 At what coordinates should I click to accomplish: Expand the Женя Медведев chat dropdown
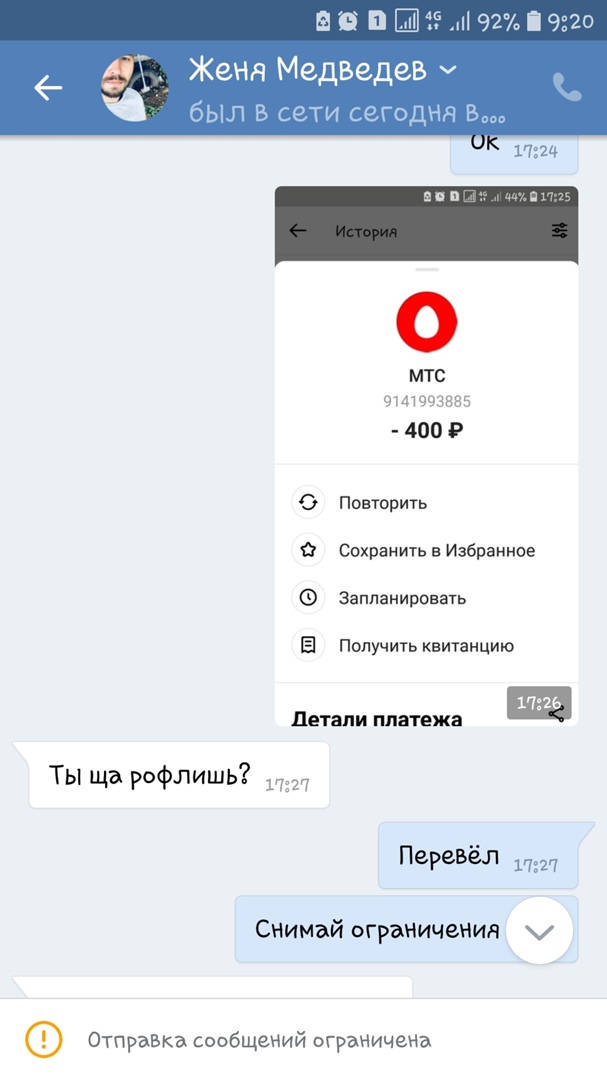point(447,69)
